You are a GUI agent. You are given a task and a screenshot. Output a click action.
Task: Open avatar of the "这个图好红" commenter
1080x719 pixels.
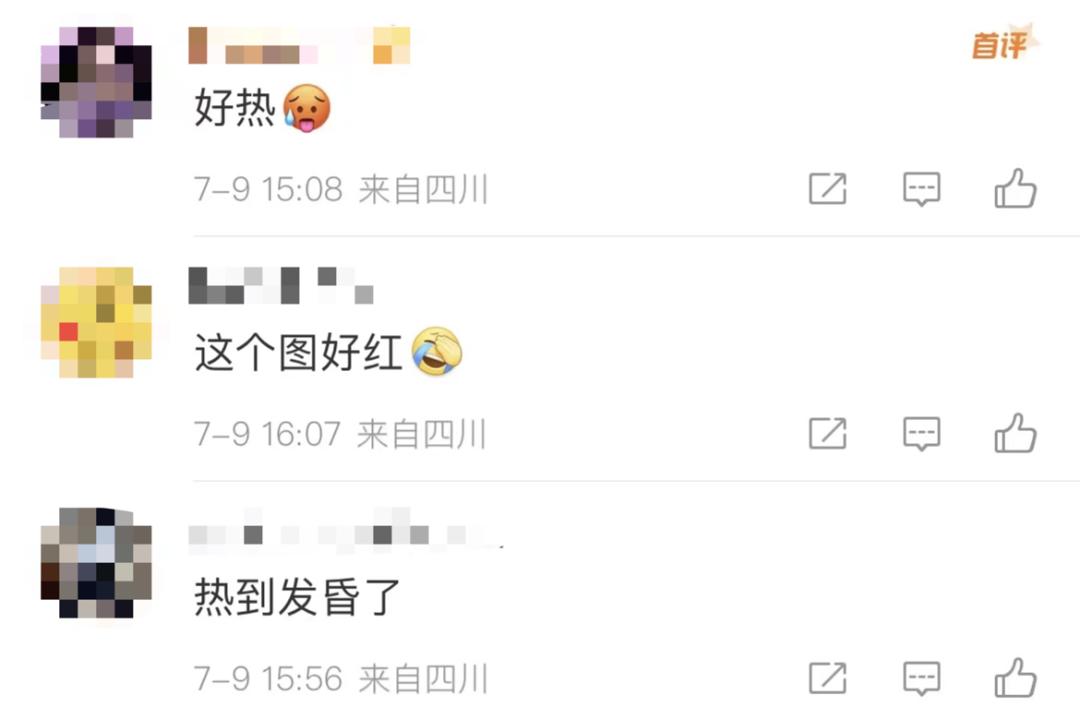click(x=96, y=322)
